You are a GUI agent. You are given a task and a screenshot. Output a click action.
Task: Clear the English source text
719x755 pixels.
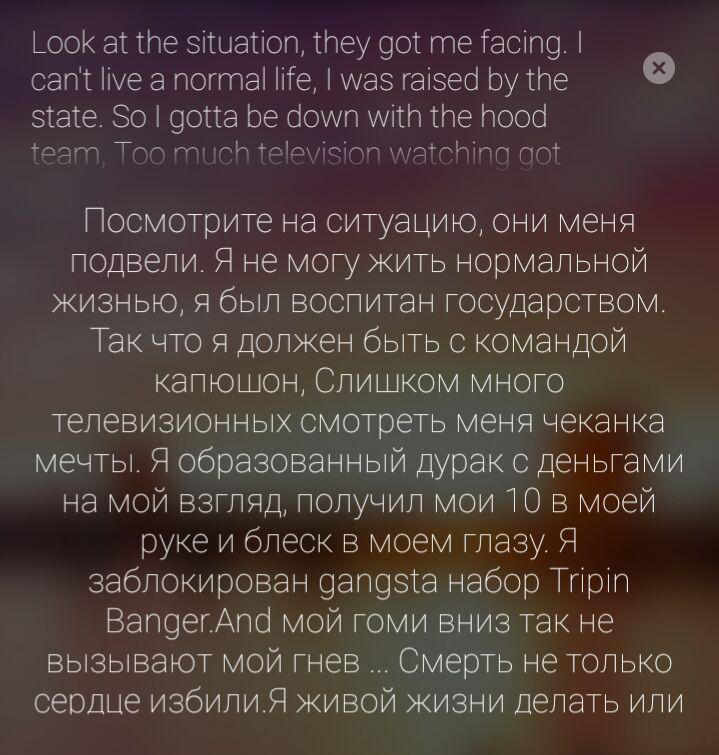point(658,68)
